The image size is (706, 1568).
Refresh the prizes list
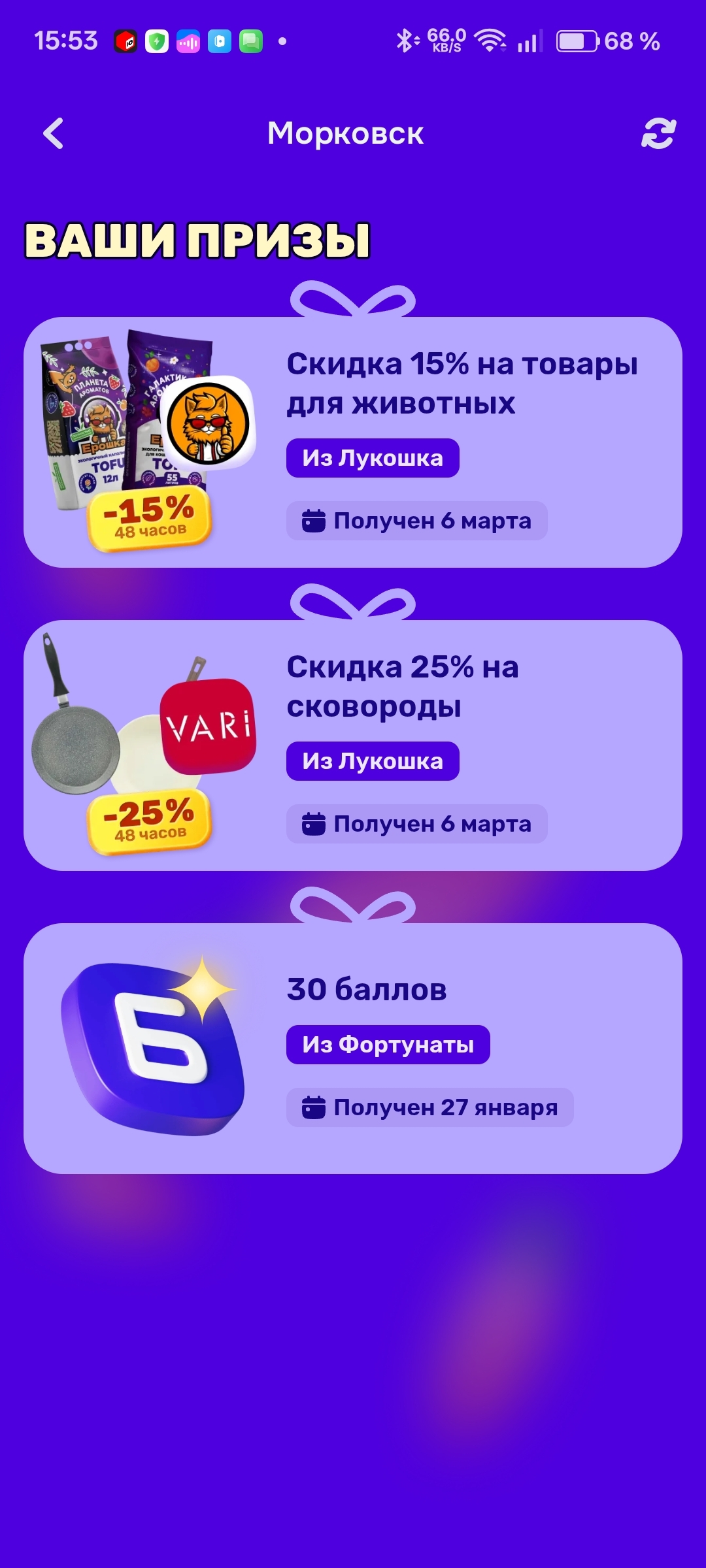pos(658,134)
